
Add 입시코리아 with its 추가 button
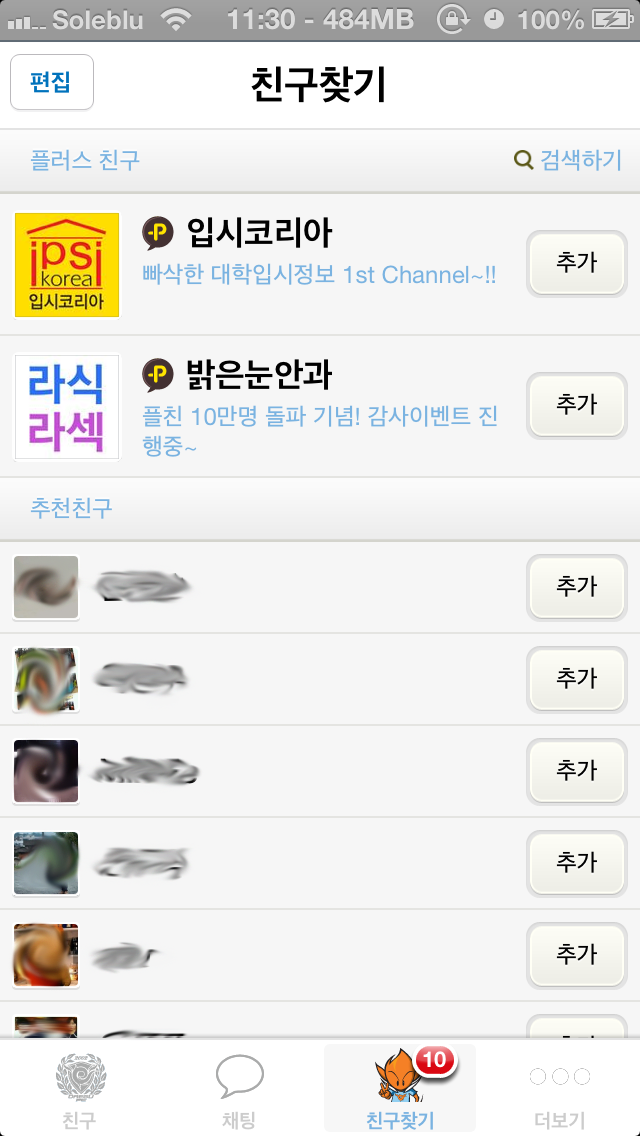pos(576,263)
